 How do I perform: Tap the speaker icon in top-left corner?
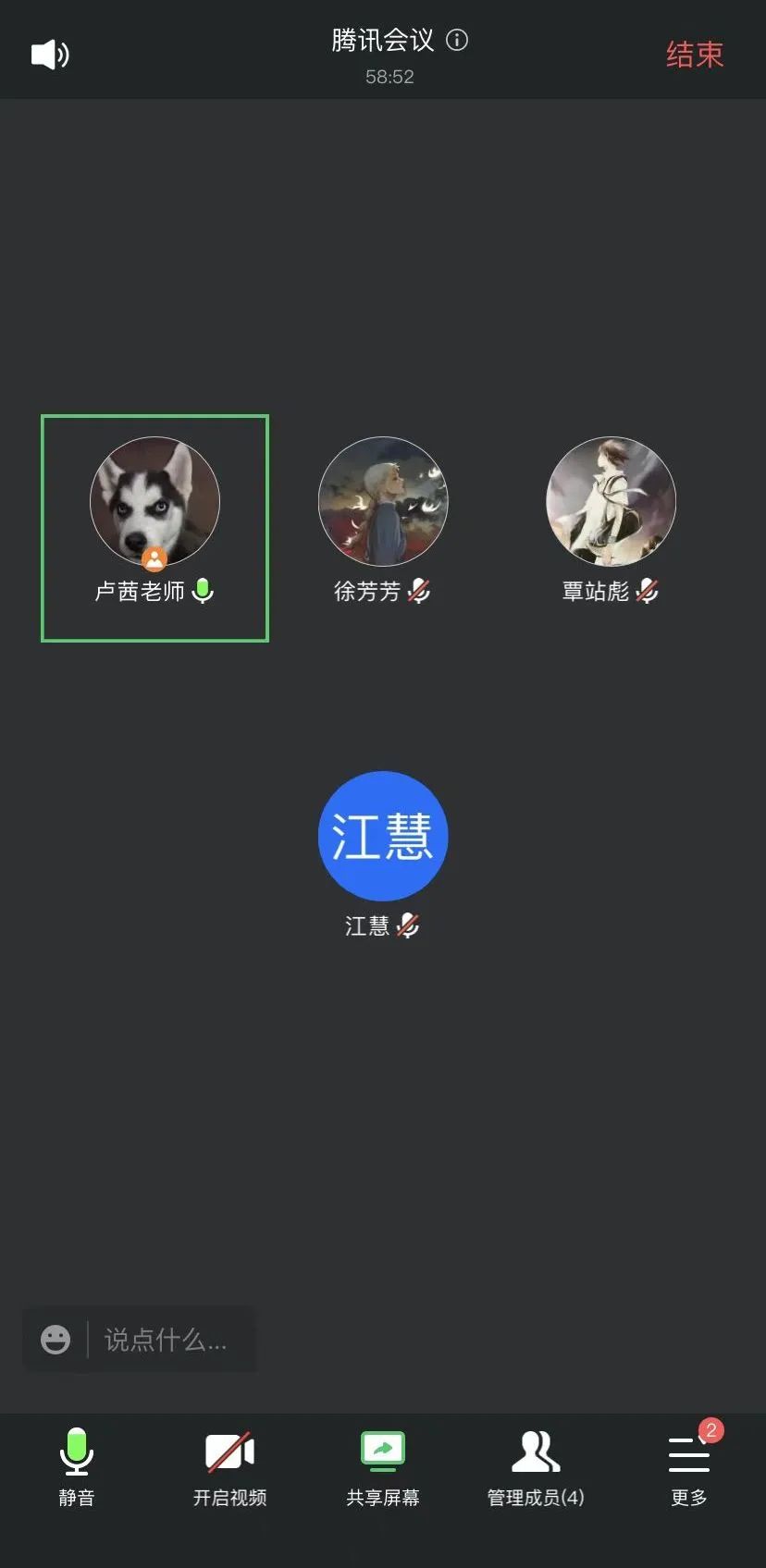[49, 54]
